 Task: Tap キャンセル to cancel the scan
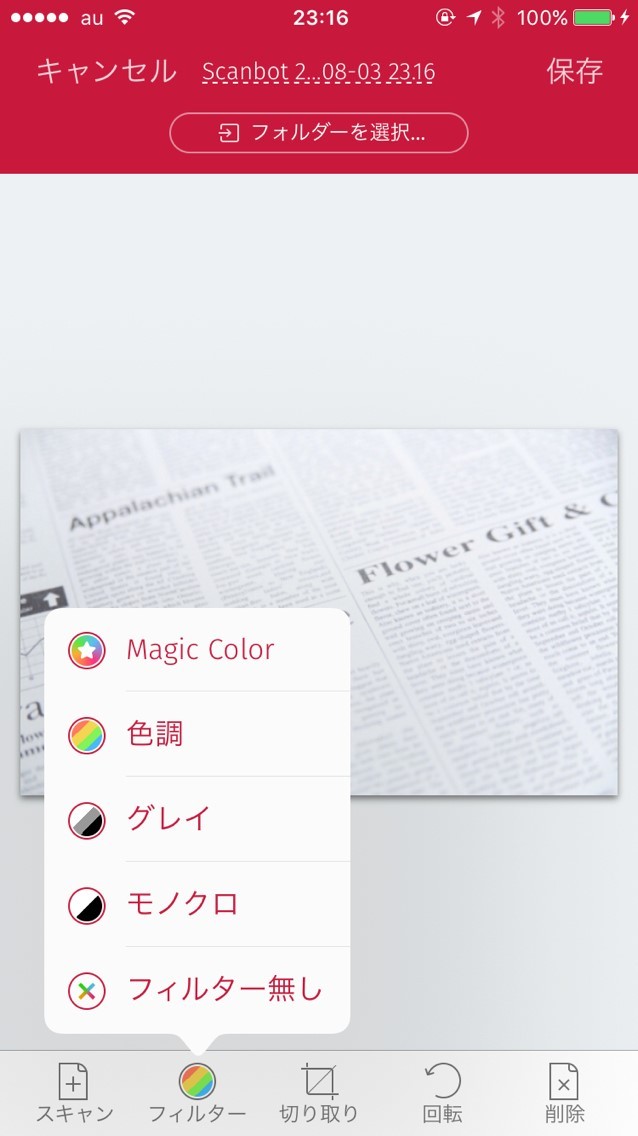pos(106,71)
